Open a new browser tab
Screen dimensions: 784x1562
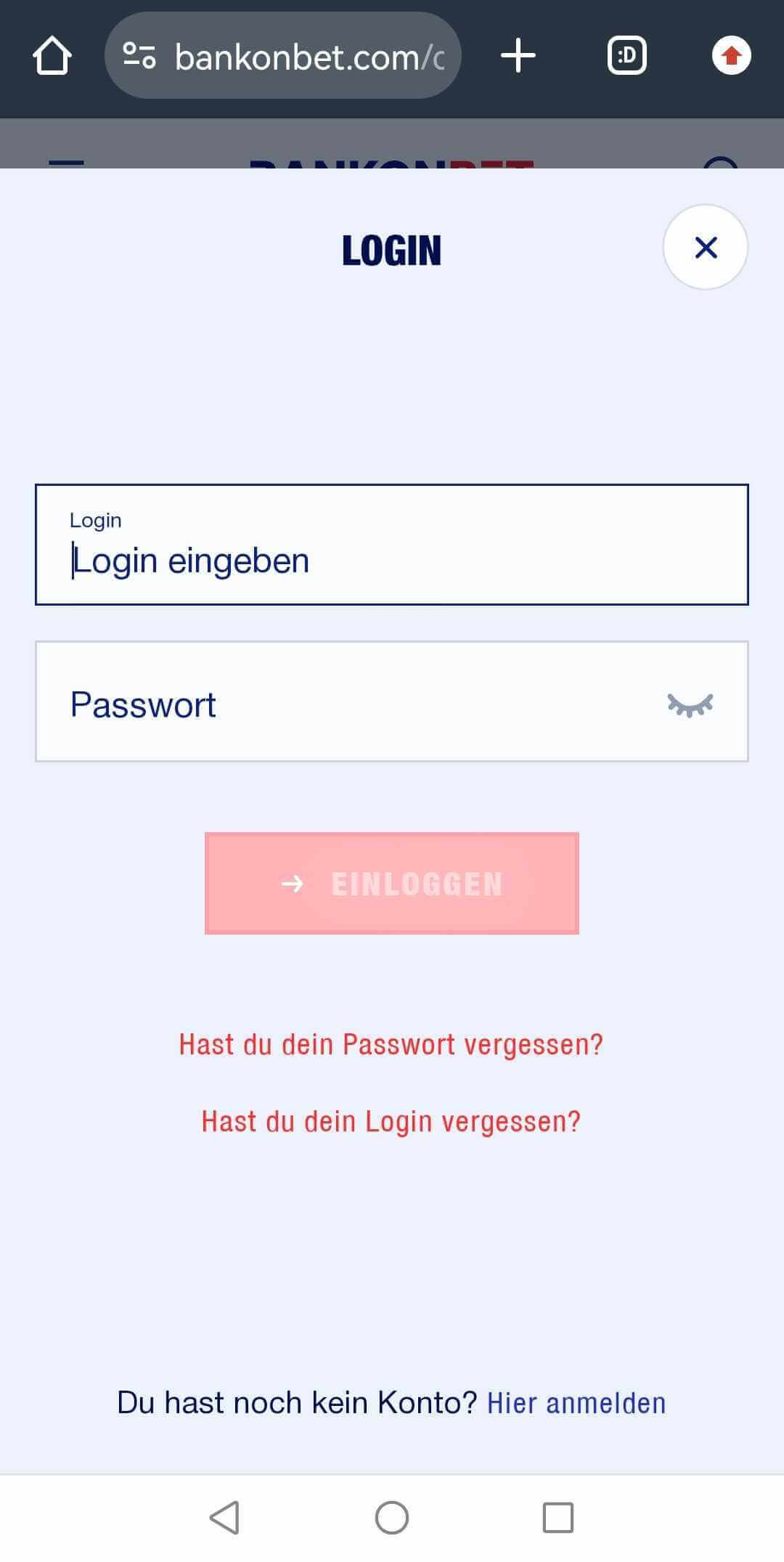point(518,56)
